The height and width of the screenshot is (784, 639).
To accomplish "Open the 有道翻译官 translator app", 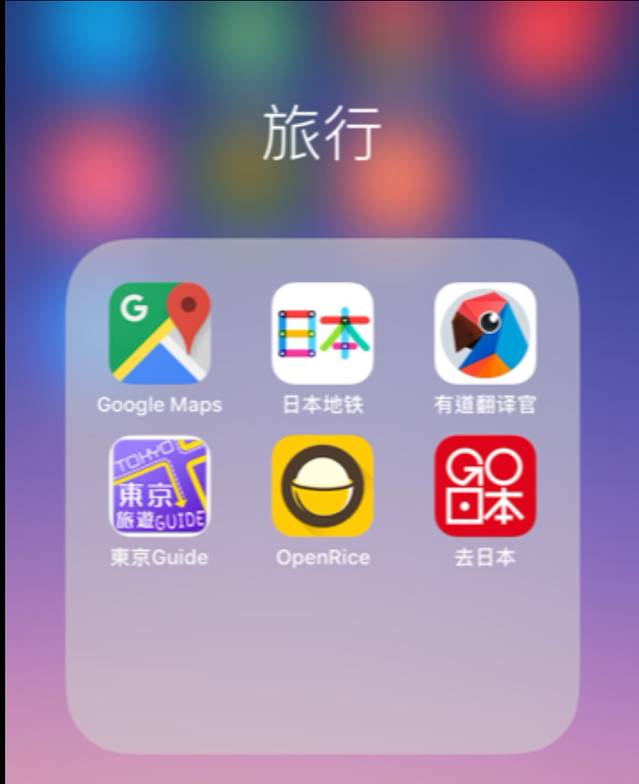I will [485, 334].
